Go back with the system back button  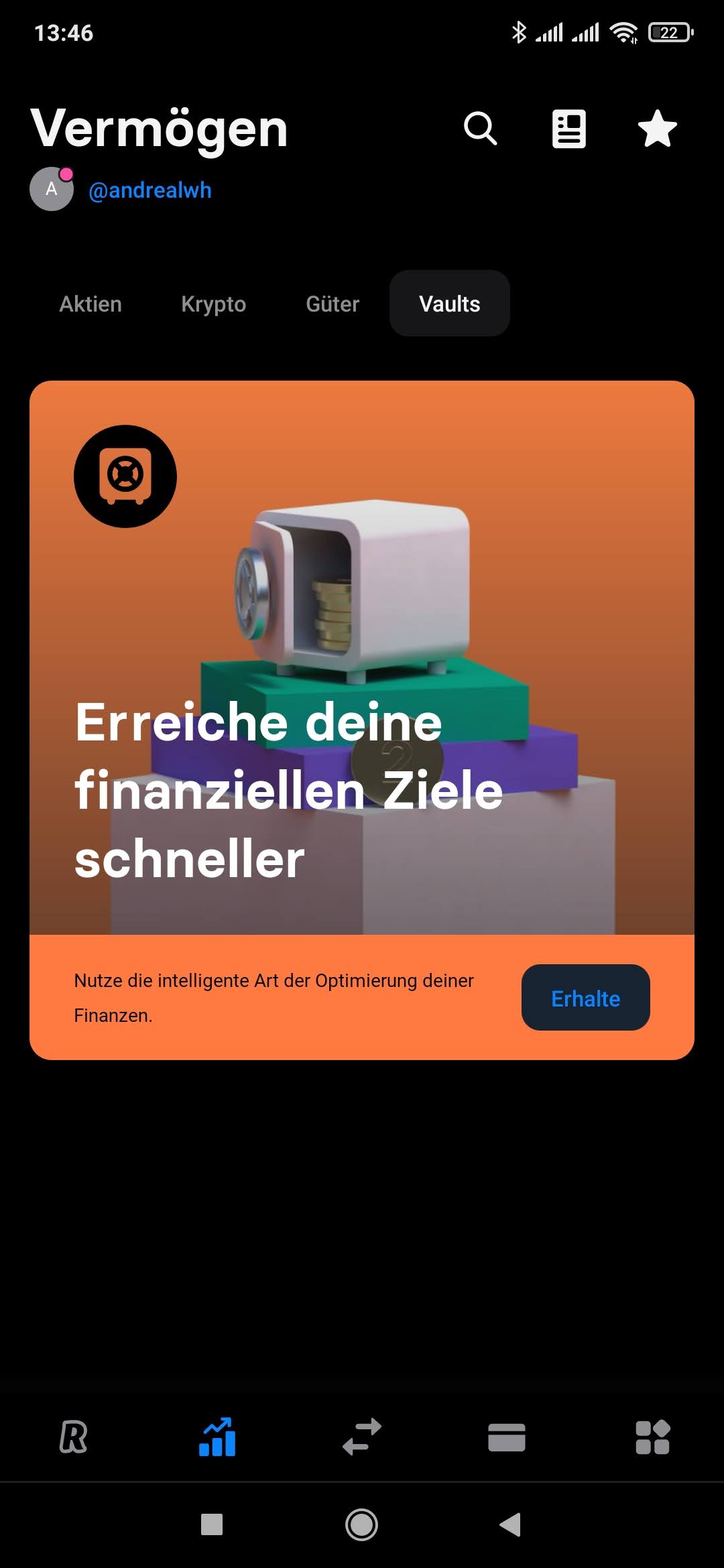click(511, 1524)
